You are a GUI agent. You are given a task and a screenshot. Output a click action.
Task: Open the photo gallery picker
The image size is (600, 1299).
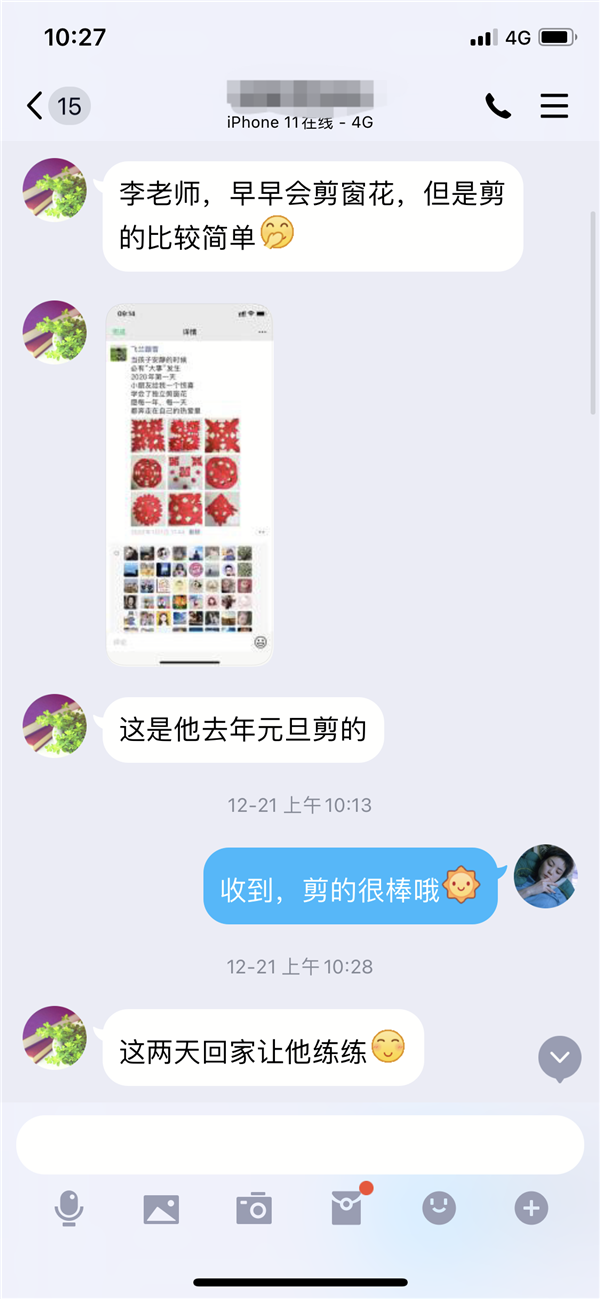(161, 1209)
